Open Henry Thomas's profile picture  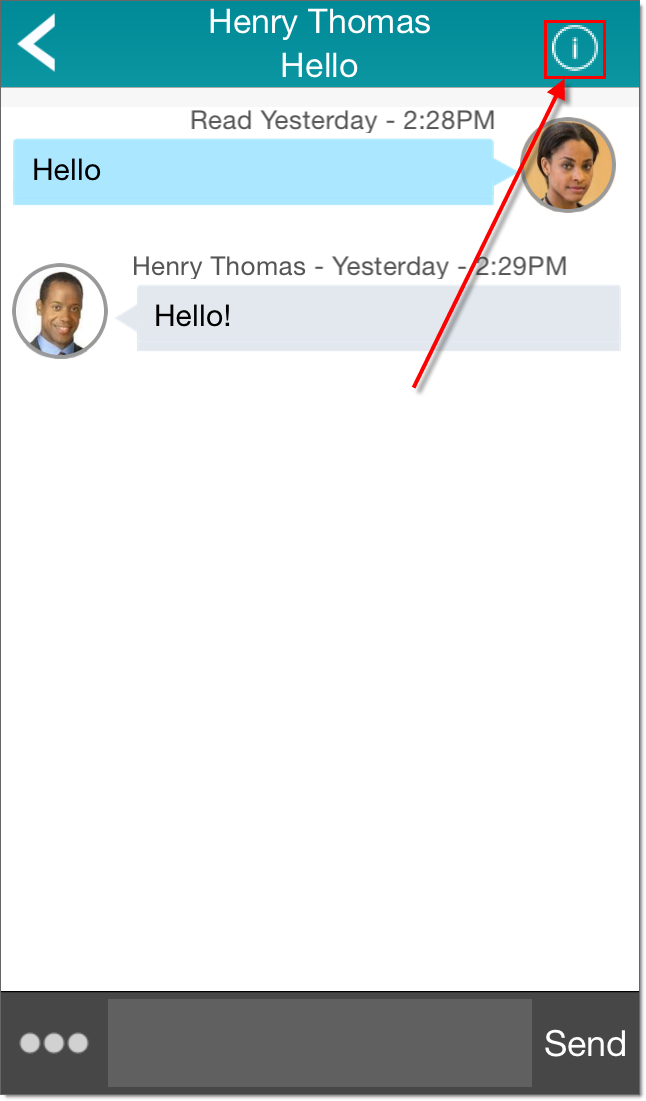(60, 312)
